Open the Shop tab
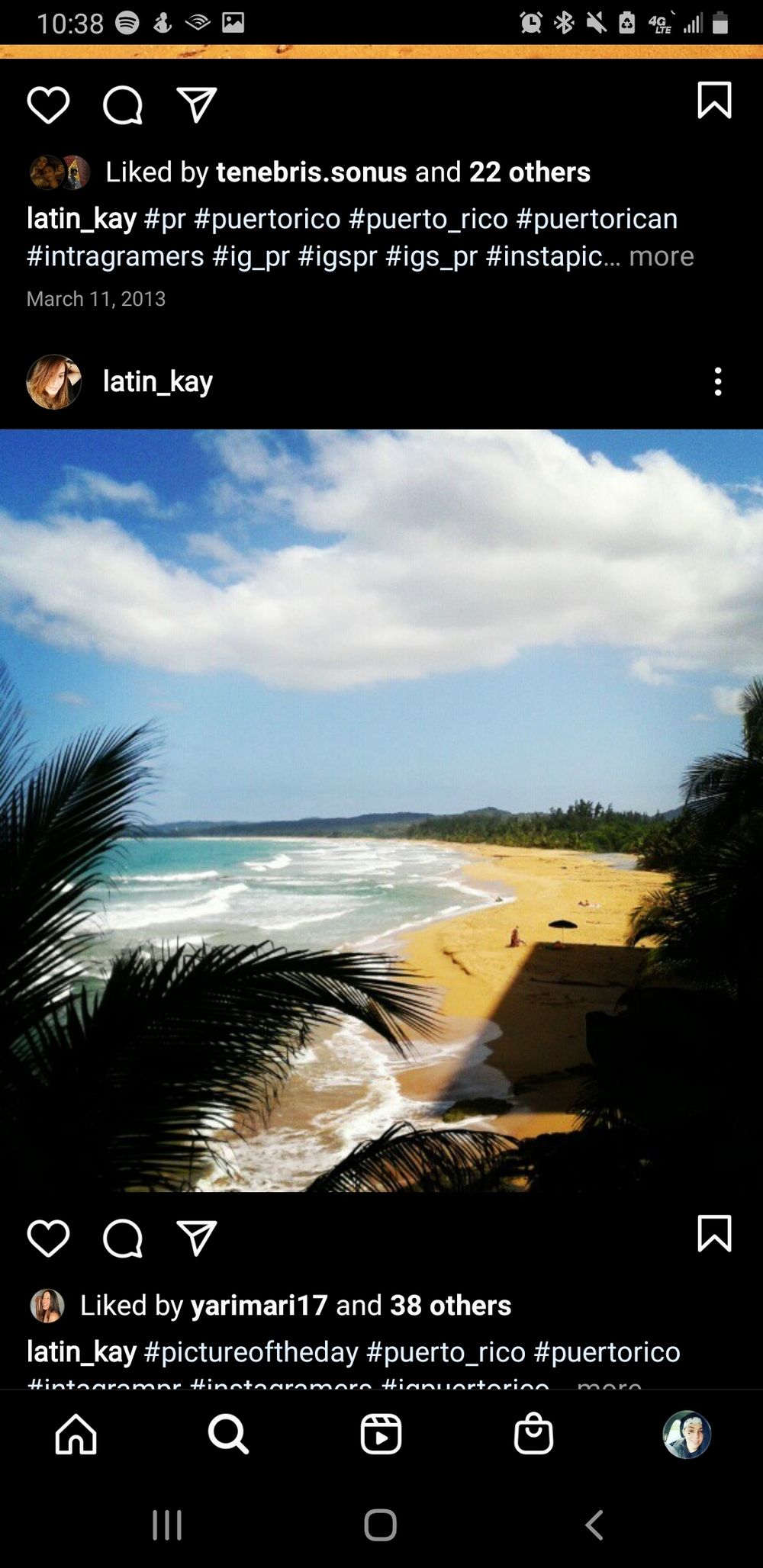Image resolution: width=763 pixels, height=1568 pixels. (533, 1435)
